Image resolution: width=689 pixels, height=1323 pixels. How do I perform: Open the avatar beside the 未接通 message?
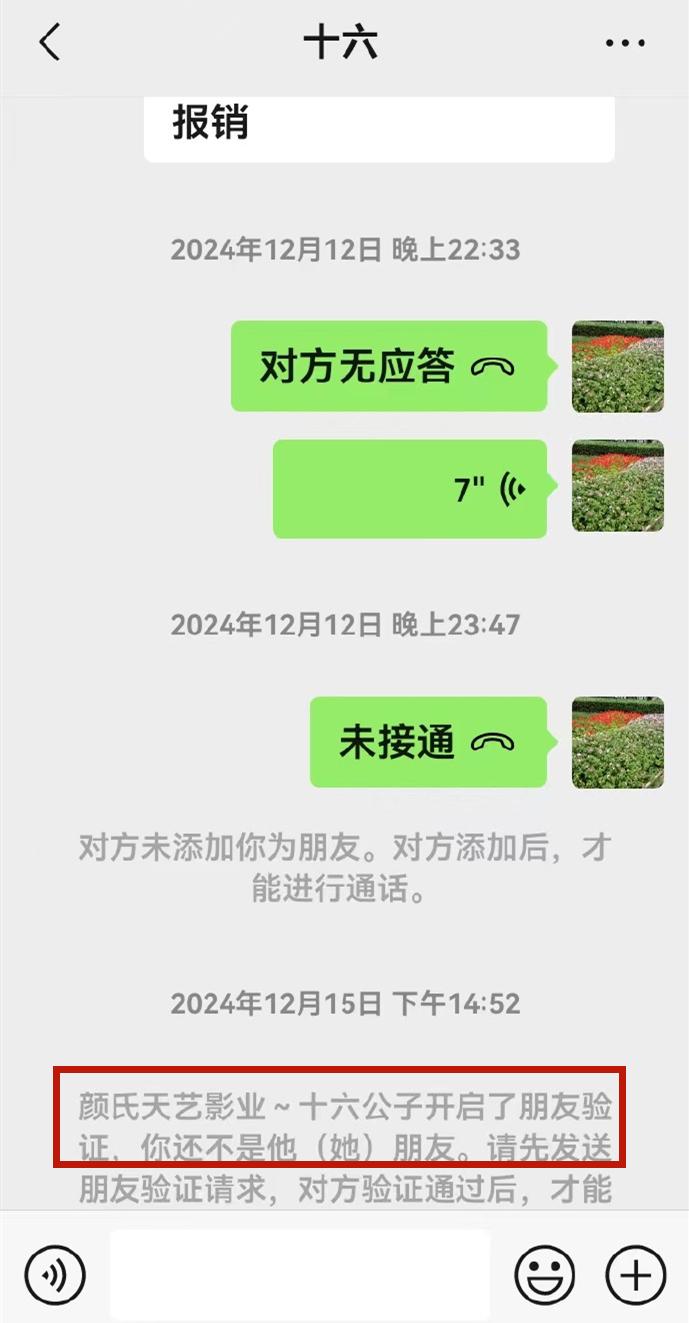[617, 742]
